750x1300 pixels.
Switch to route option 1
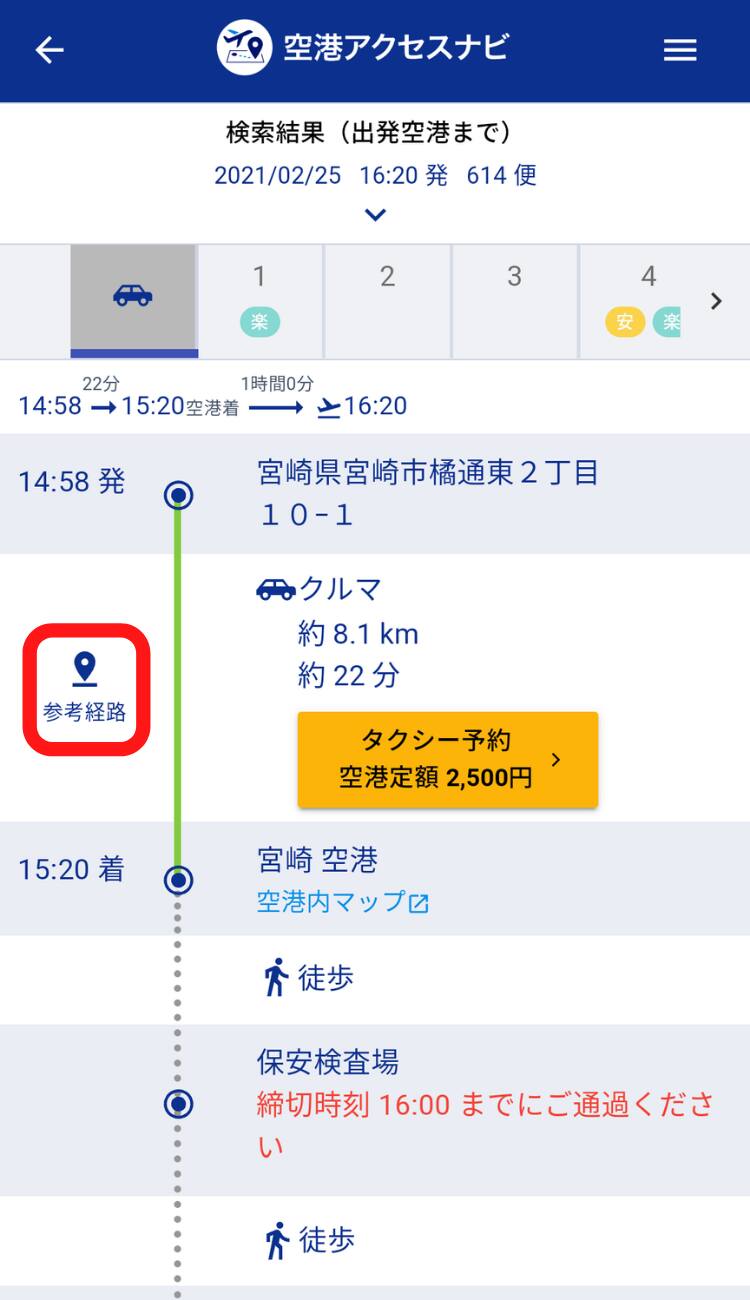coord(260,298)
